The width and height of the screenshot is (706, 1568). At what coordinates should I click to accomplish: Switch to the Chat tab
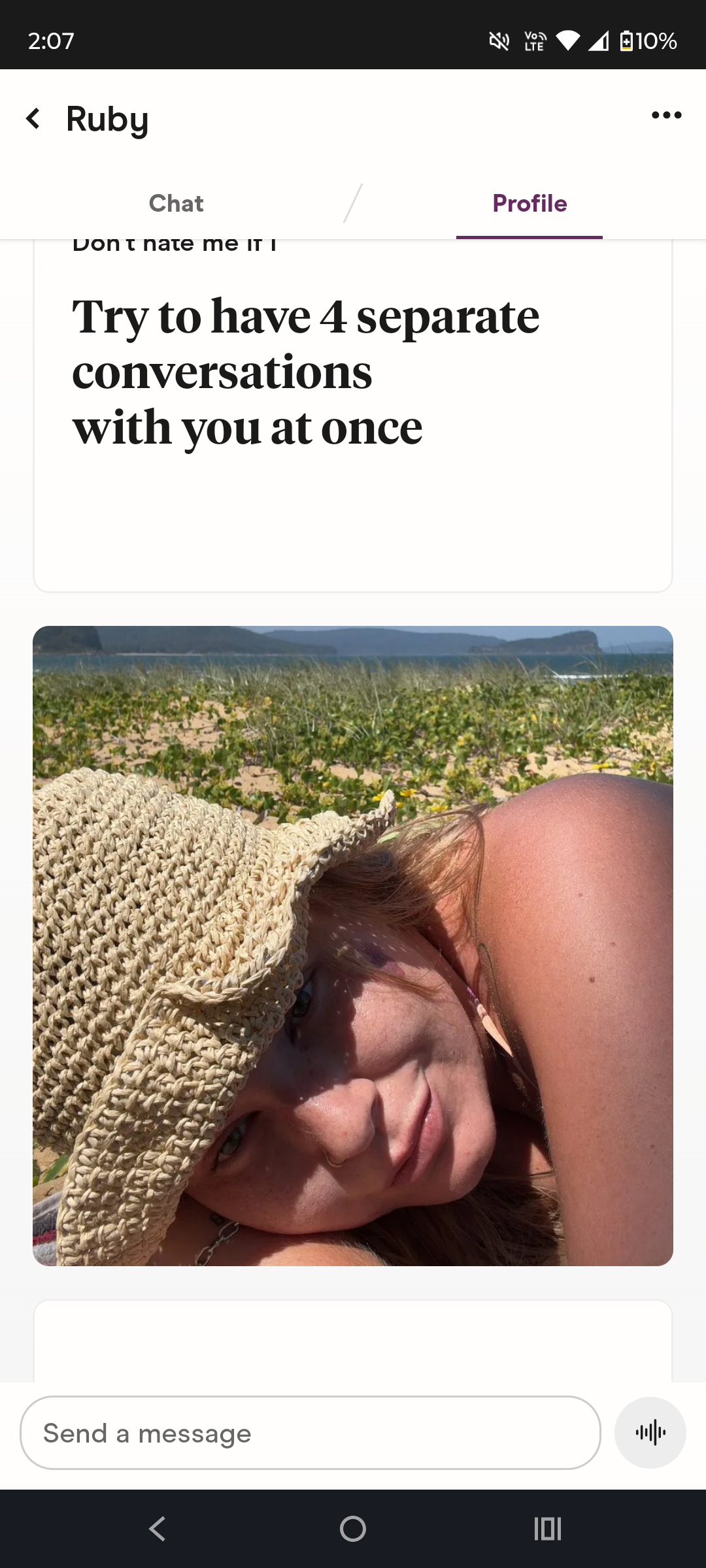(176, 203)
